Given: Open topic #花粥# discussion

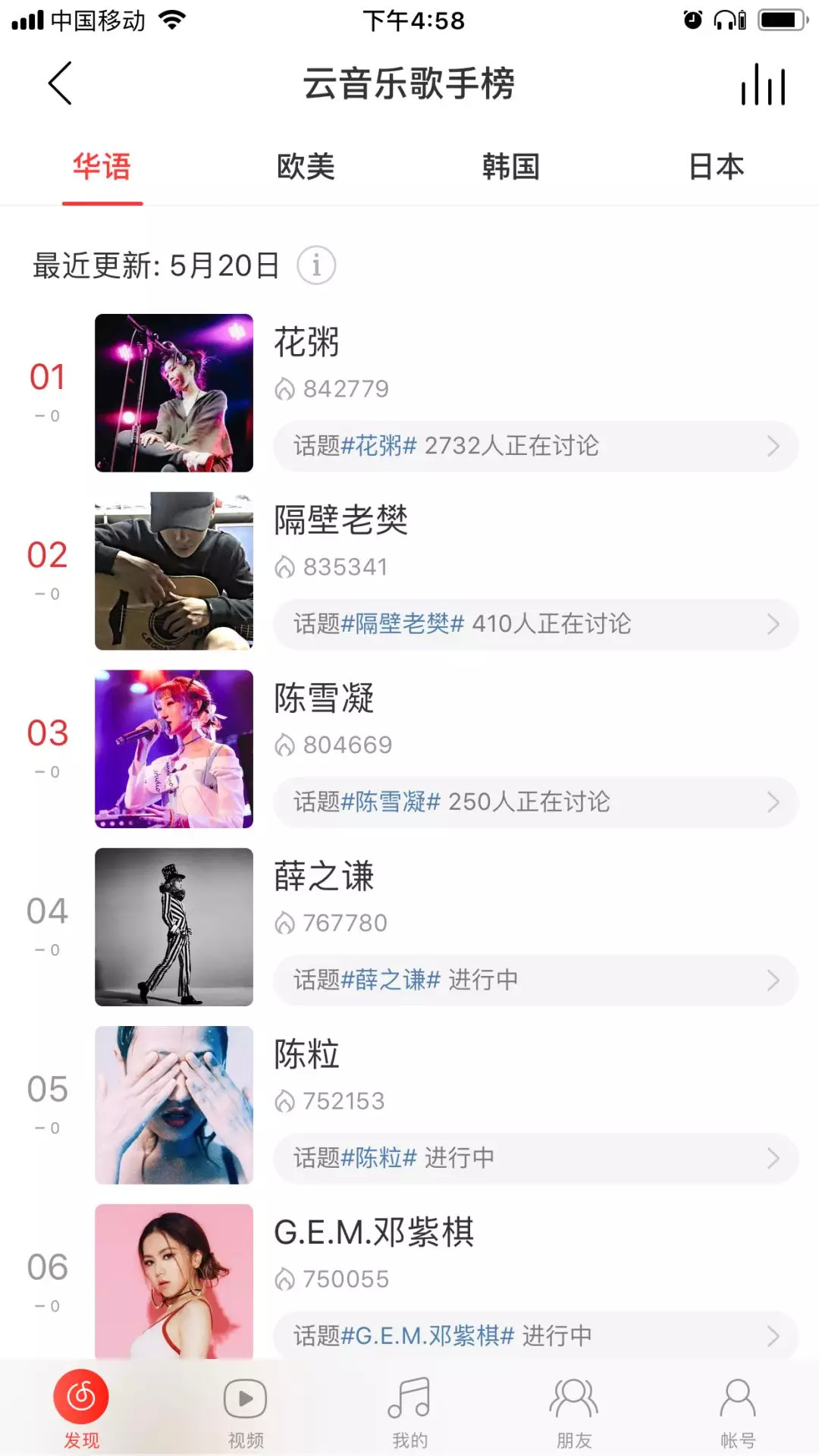Looking at the screenshot, I should (x=535, y=446).
